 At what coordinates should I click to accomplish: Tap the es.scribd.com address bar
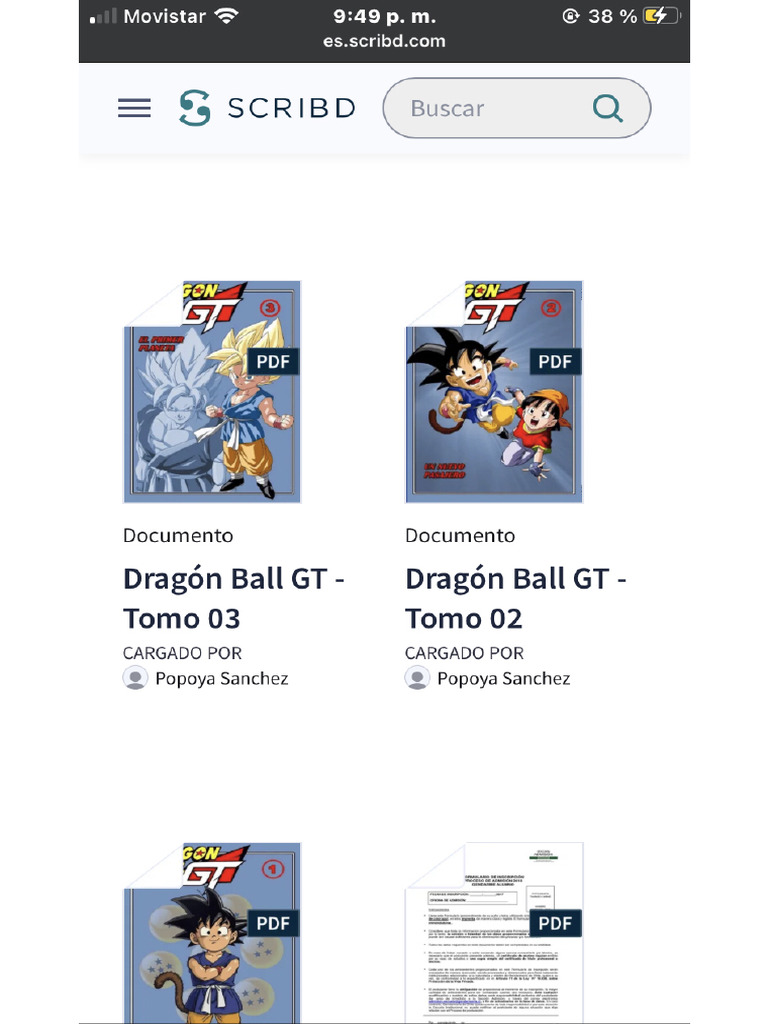pos(384,41)
